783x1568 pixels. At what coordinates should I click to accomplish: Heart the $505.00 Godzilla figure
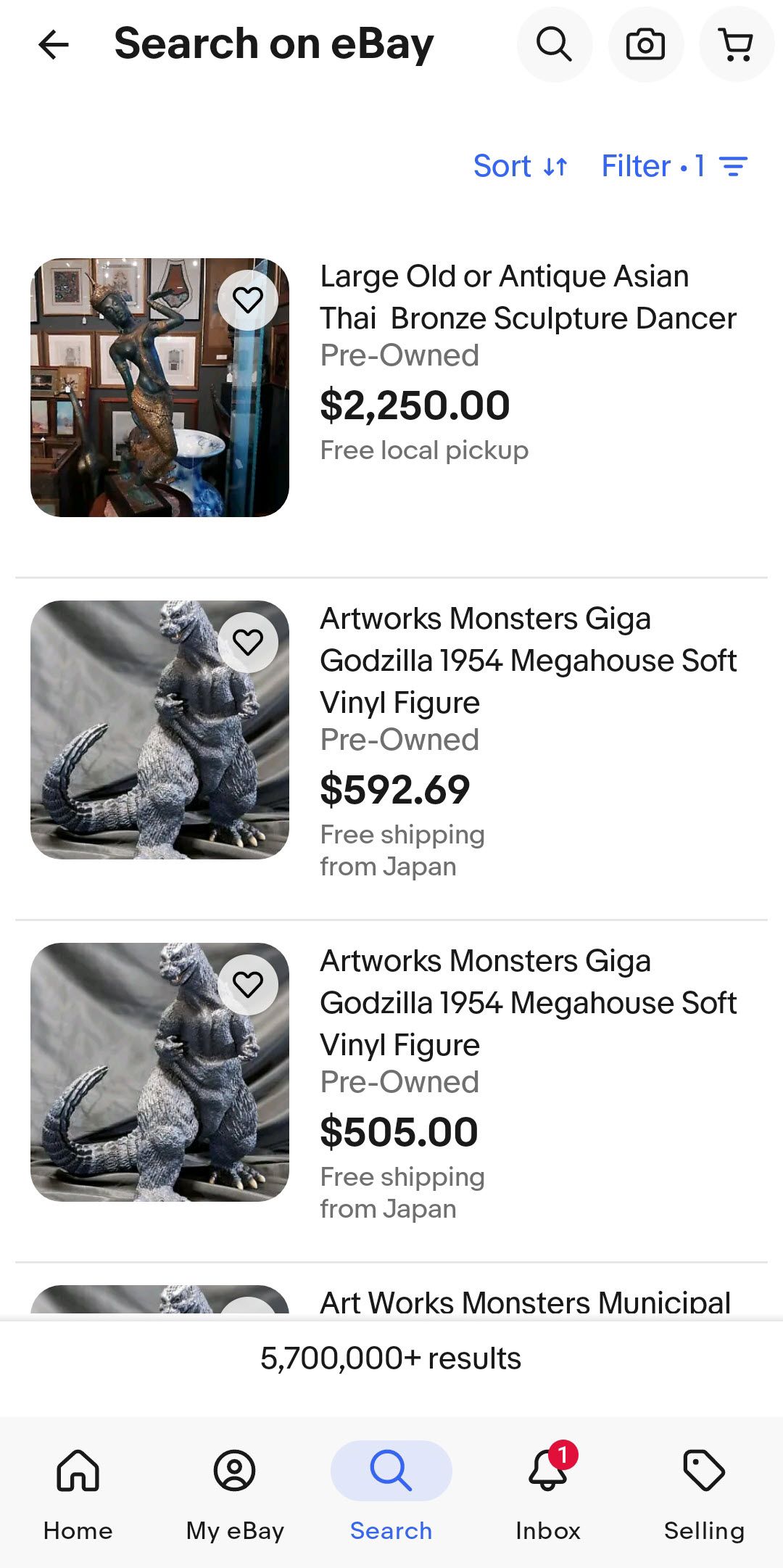tap(248, 985)
